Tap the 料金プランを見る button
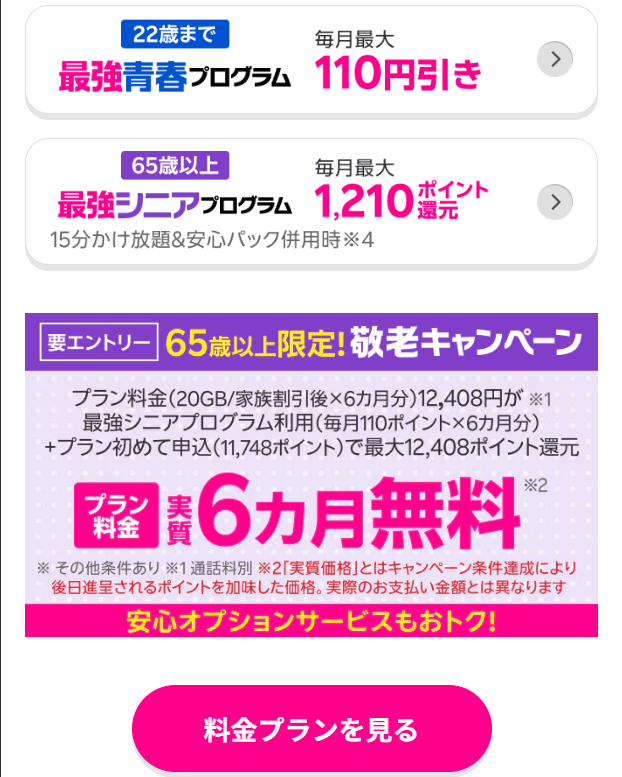Viewport: 622px width, 777px height. 311,729
